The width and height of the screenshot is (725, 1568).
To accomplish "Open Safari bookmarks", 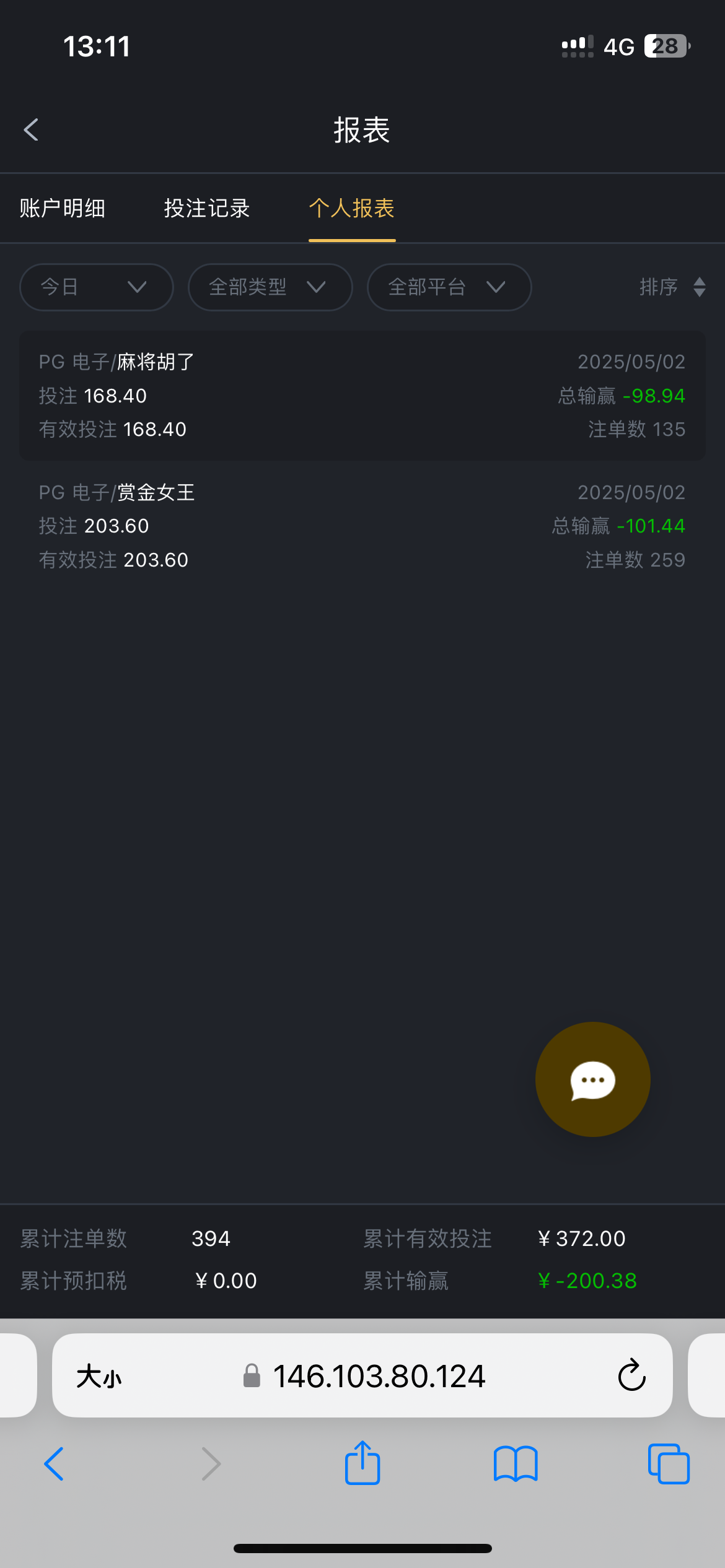I will pyautogui.click(x=516, y=1464).
